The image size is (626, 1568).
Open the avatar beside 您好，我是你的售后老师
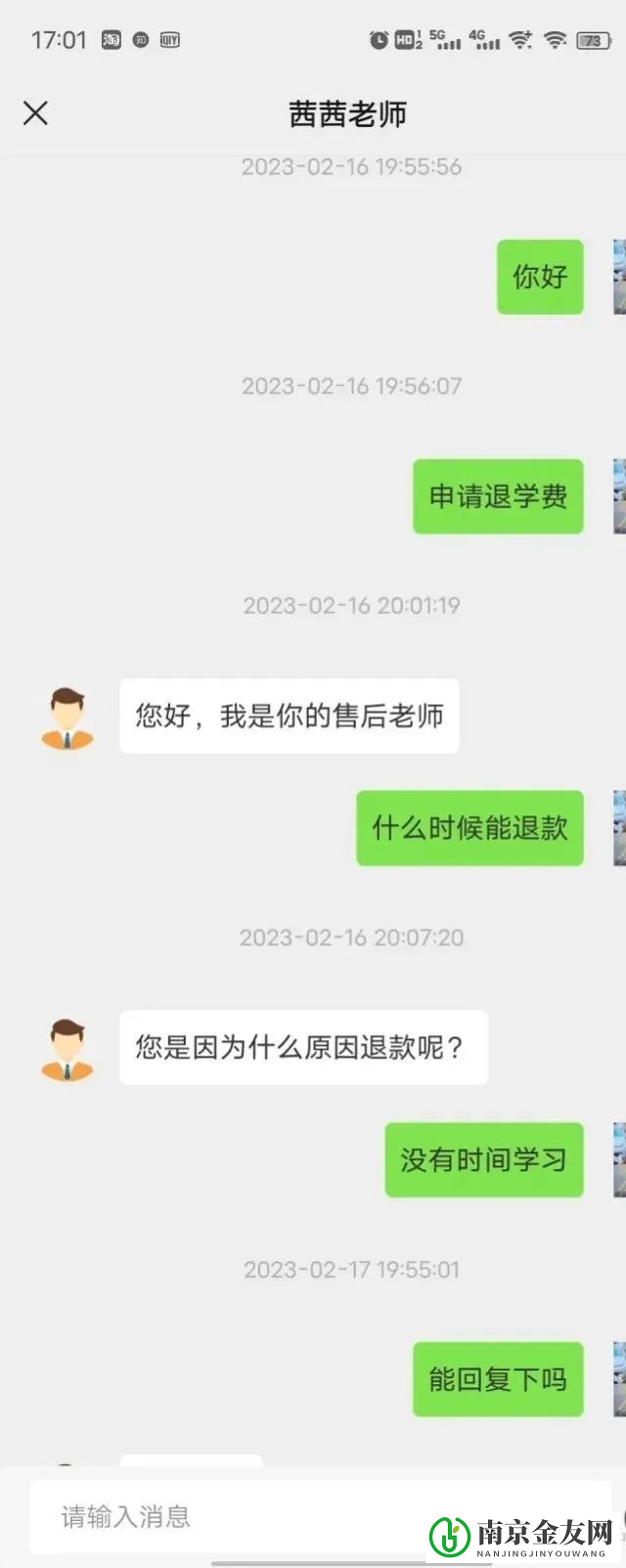[x=67, y=719]
